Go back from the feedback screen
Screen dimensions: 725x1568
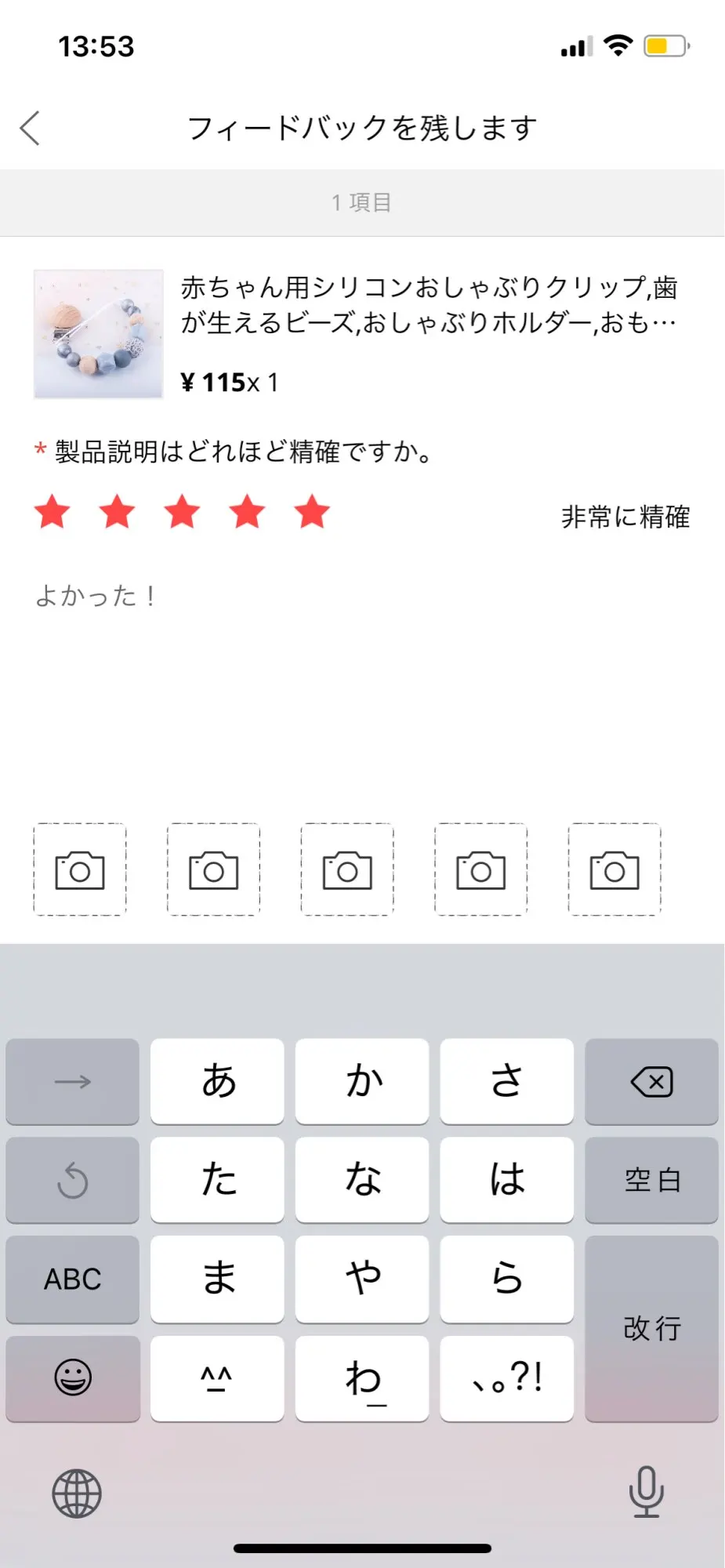30,128
